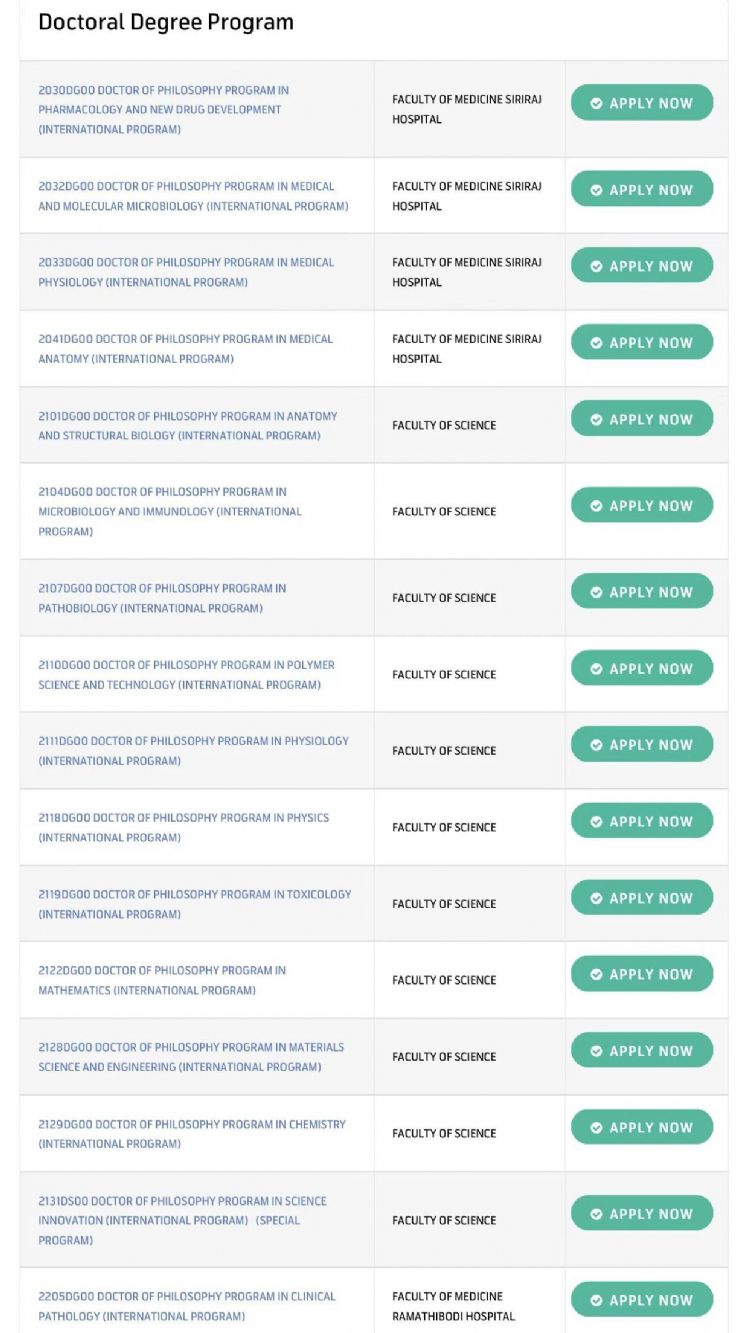750x1333 pixels.
Task: Apply Now for Materials Science and Engineering program
Action: pos(641,1051)
